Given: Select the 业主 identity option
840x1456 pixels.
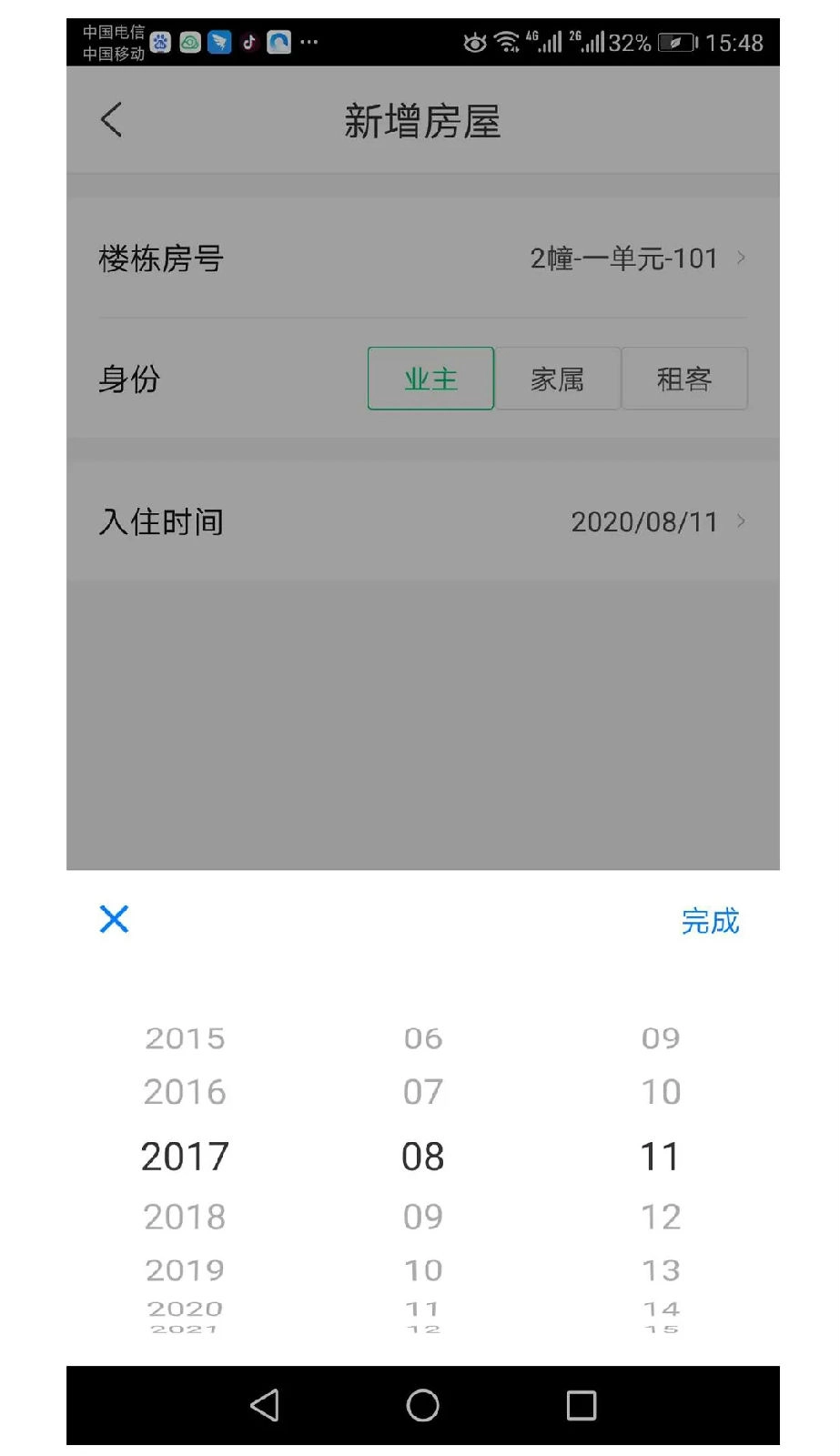Looking at the screenshot, I should coord(430,379).
